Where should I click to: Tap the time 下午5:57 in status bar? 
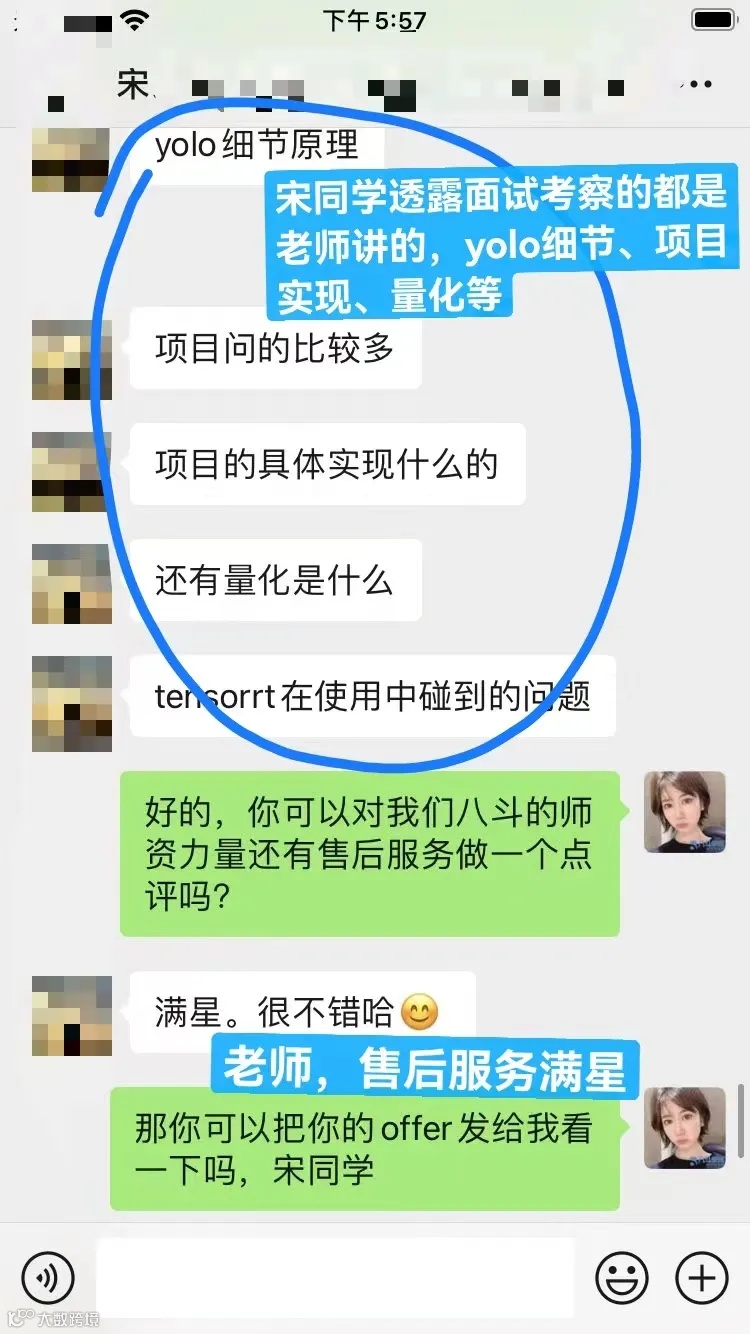[x=375, y=20]
